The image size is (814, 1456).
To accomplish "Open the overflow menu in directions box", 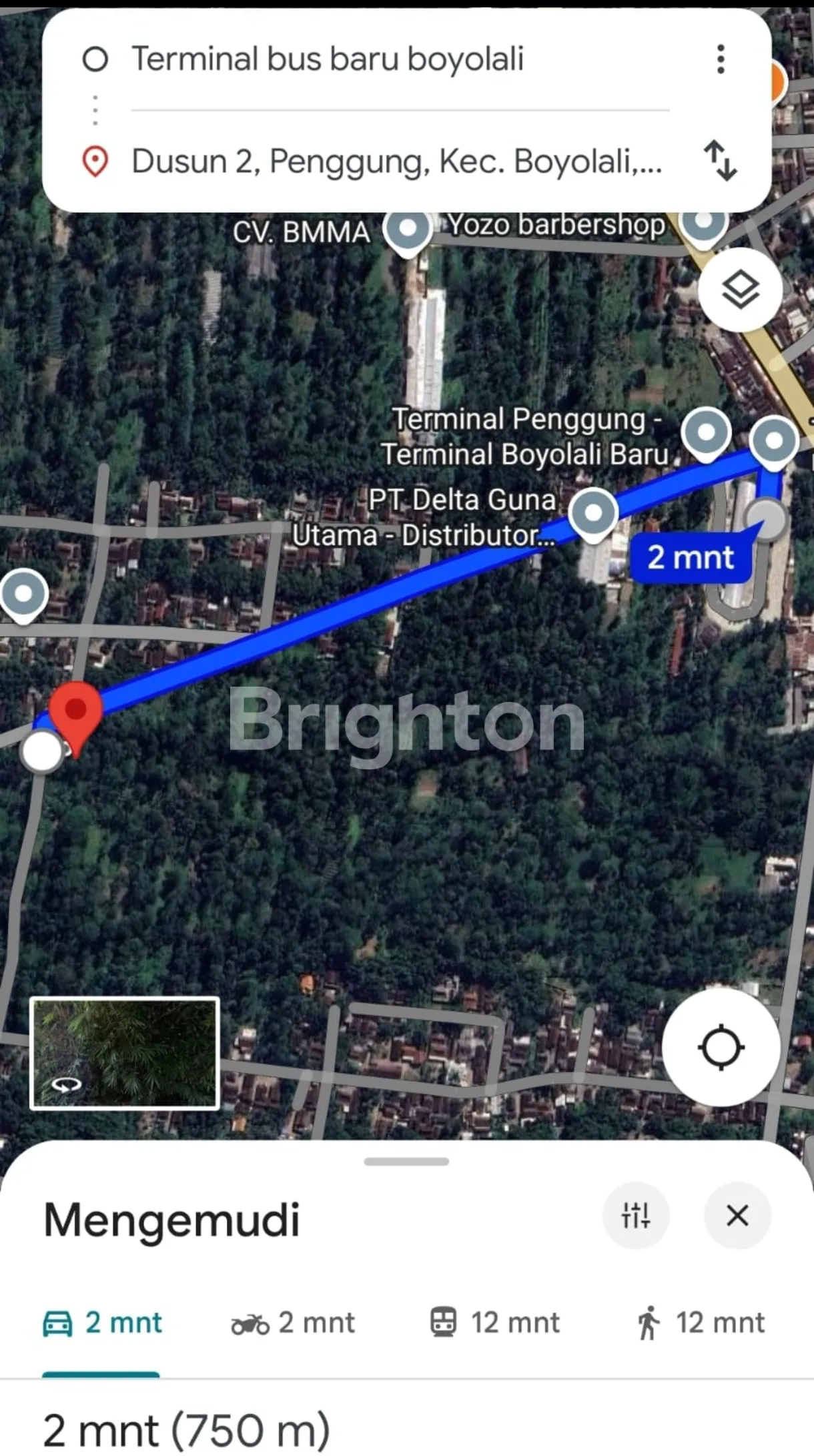I will pos(720,59).
